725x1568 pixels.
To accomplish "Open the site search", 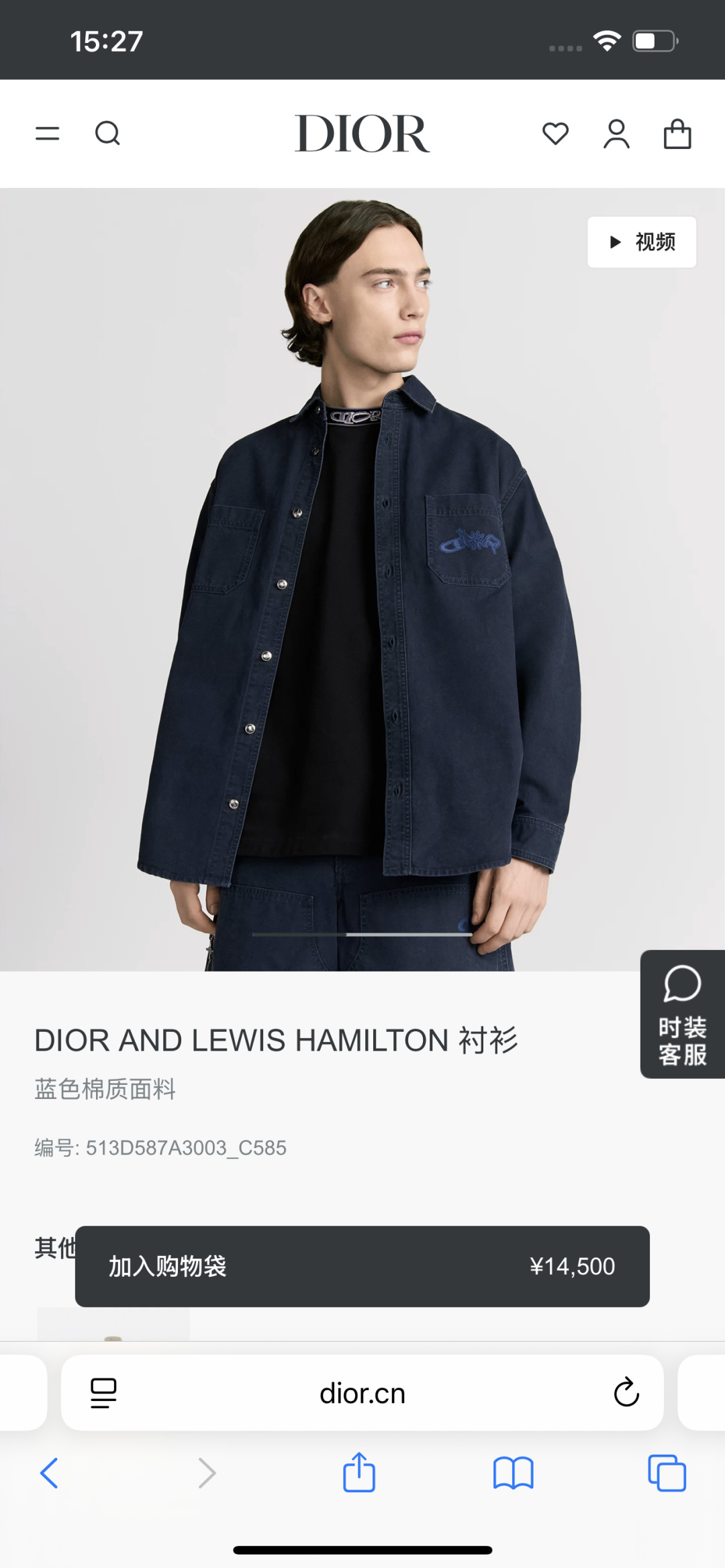I will coord(107,134).
